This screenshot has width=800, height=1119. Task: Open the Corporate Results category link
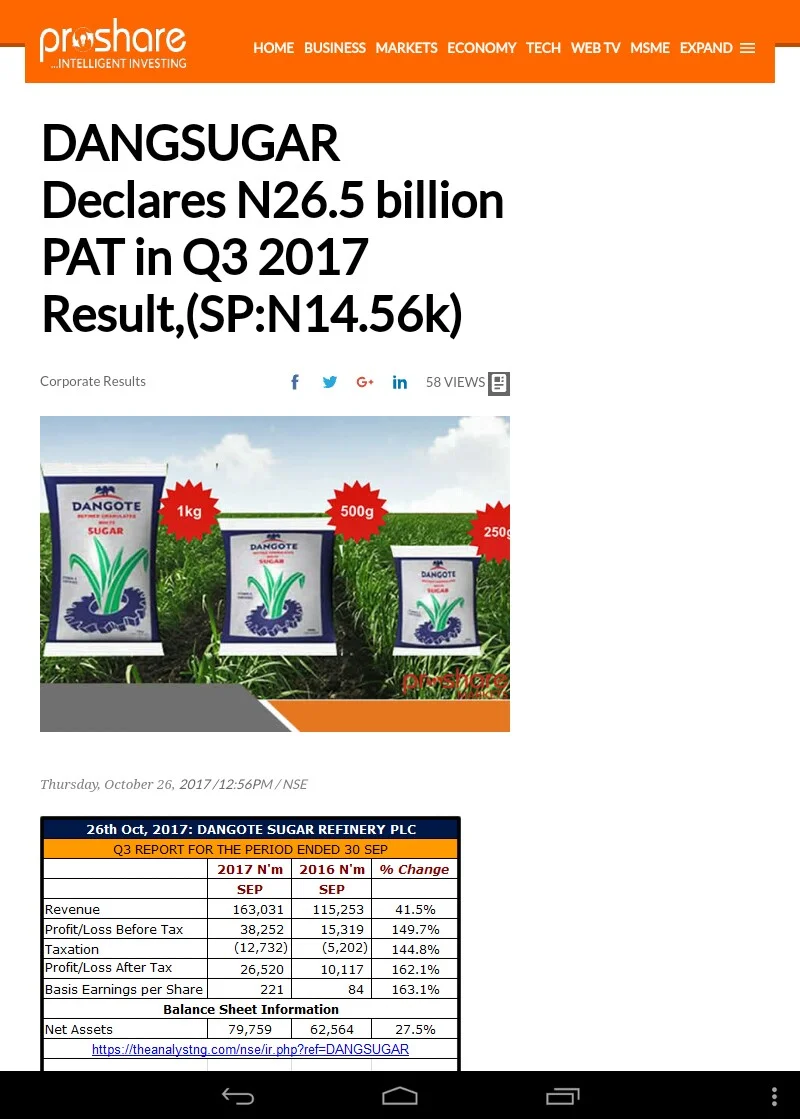click(93, 381)
